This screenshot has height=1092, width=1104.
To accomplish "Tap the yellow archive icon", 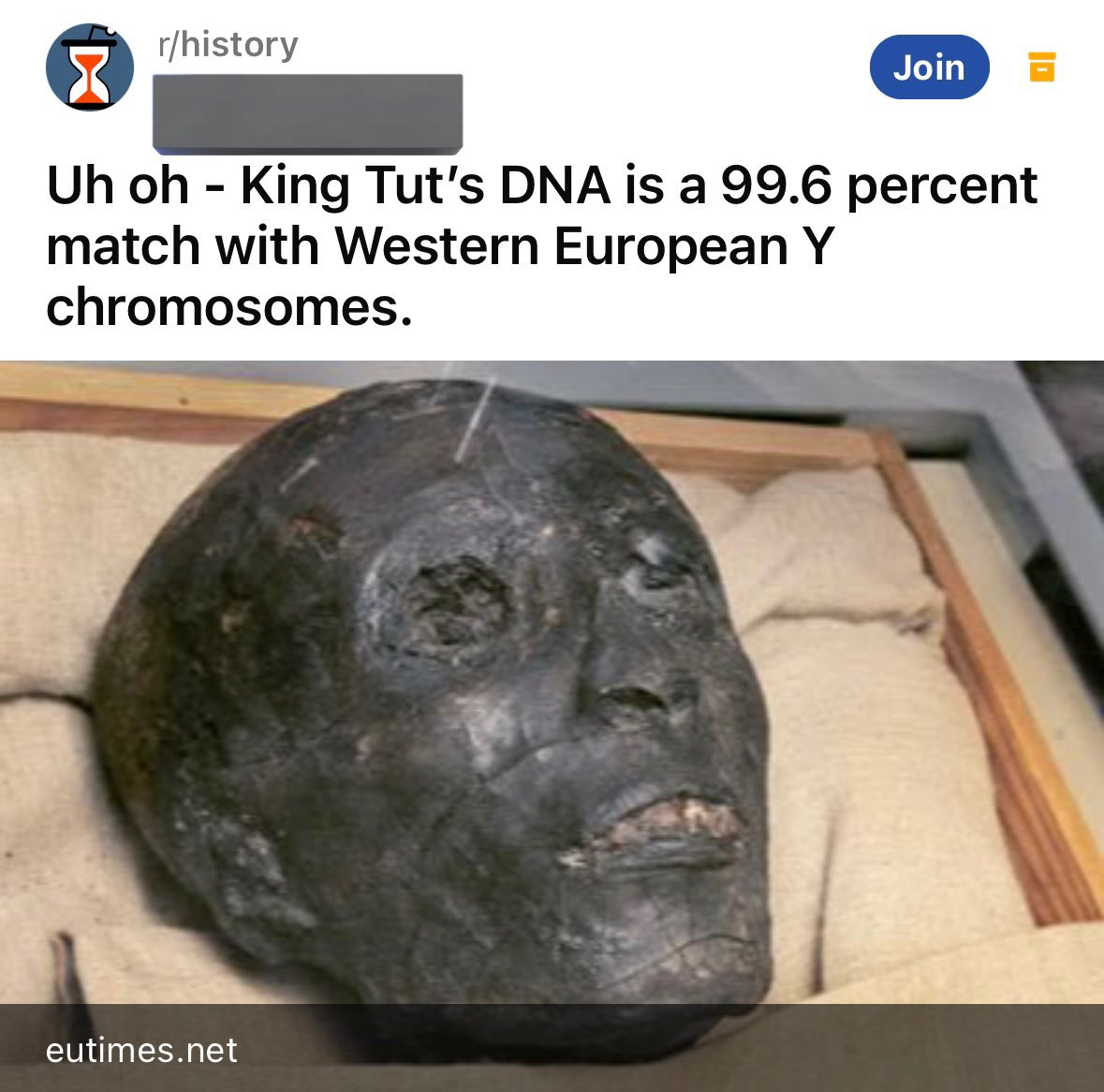I will coord(1041,67).
